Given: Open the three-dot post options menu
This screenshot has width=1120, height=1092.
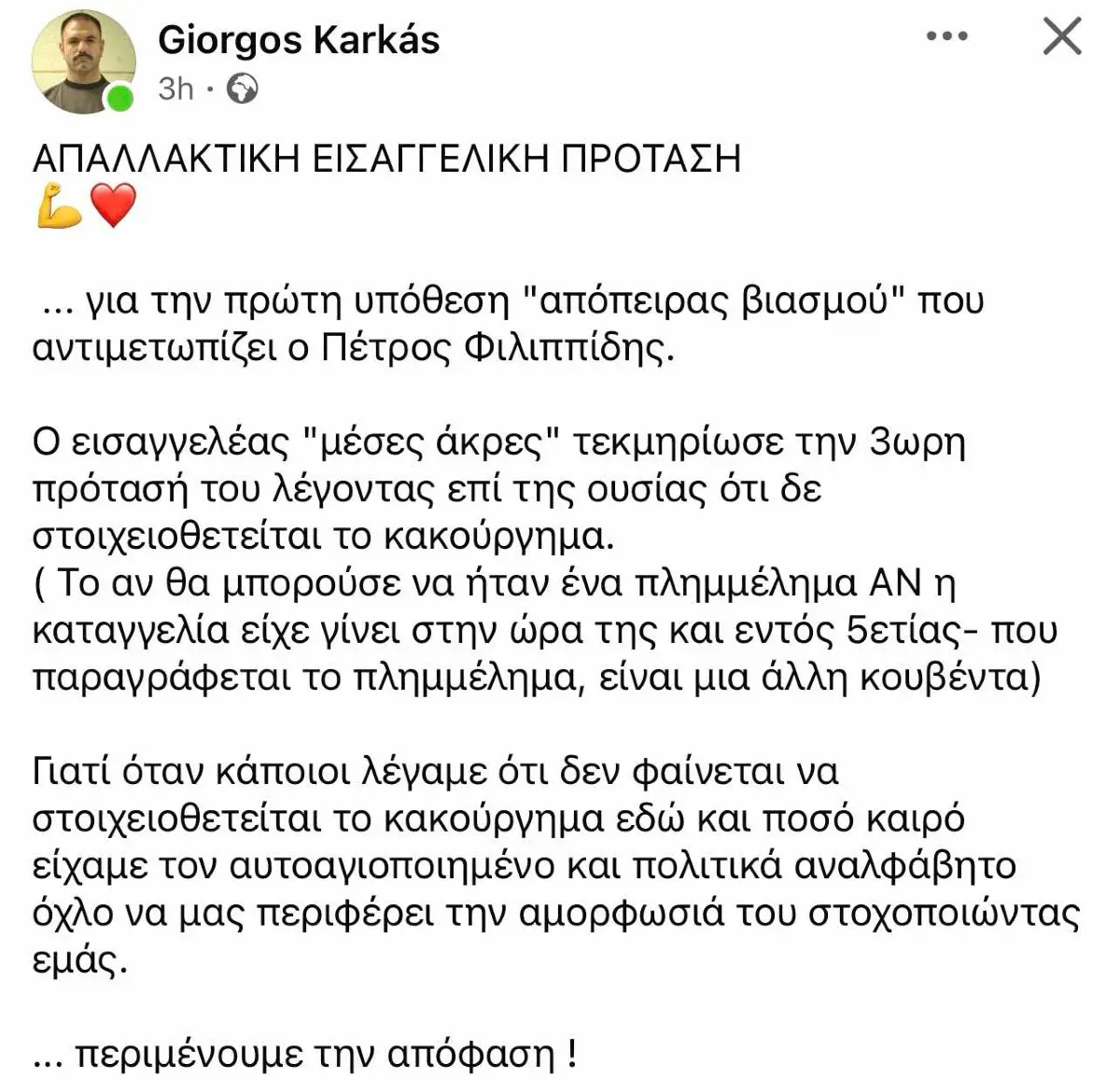Looking at the screenshot, I should 946,37.
